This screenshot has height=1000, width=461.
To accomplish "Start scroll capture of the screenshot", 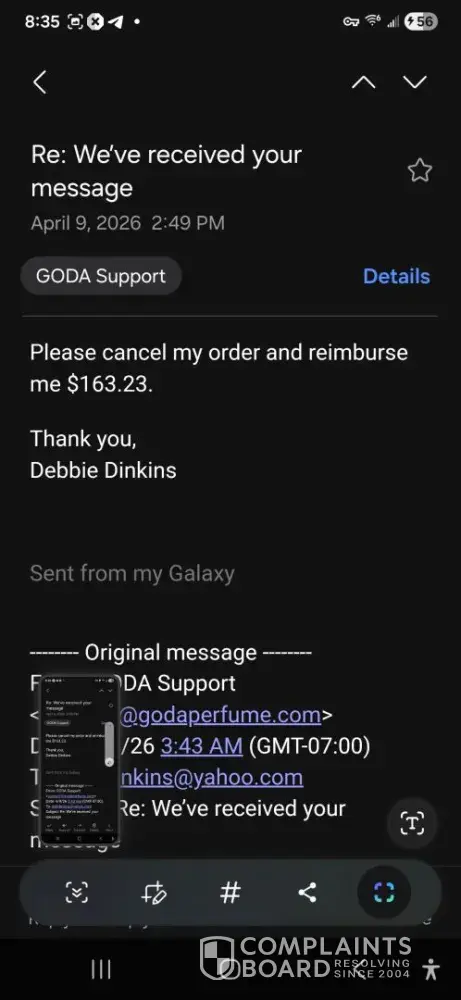I will [x=77, y=893].
